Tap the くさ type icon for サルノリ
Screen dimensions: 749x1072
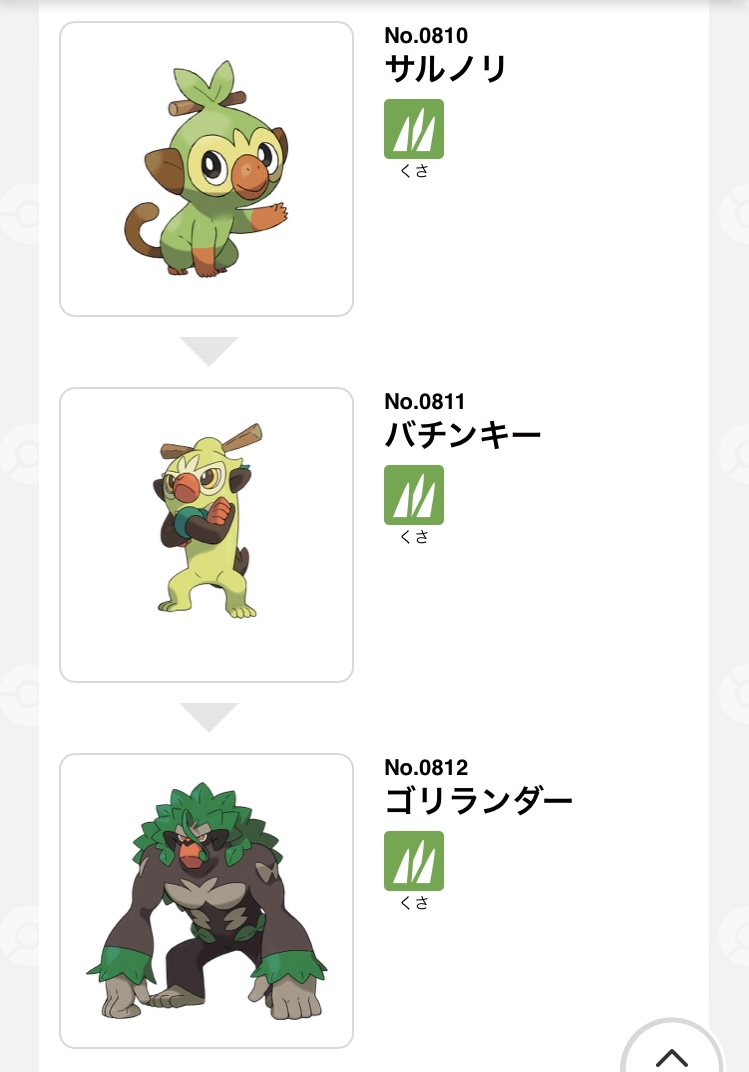click(x=414, y=129)
